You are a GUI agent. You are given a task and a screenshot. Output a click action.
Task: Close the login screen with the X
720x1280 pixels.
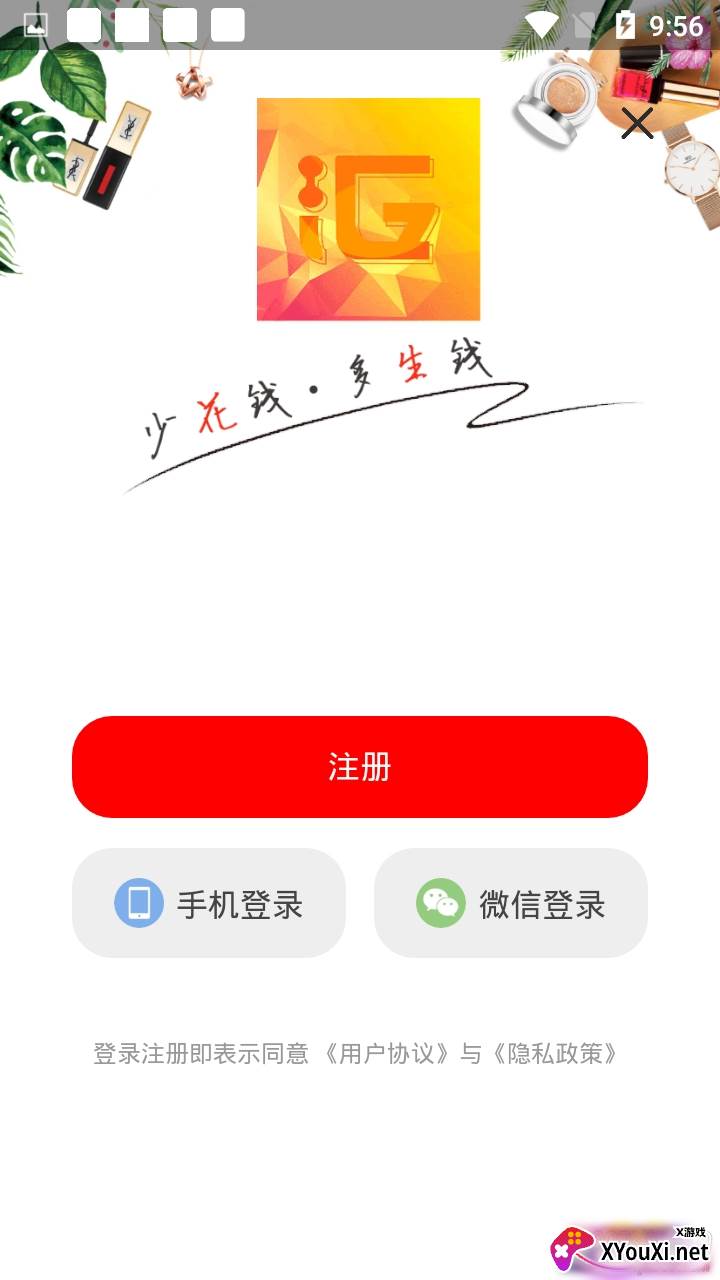point(637,123)
